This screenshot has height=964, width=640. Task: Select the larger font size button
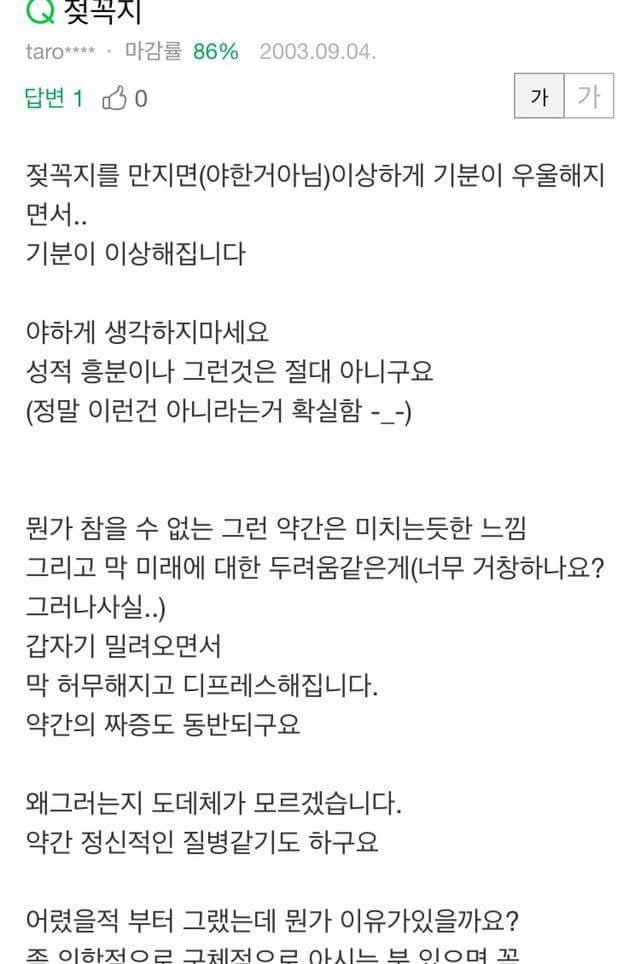pos(588,98)
